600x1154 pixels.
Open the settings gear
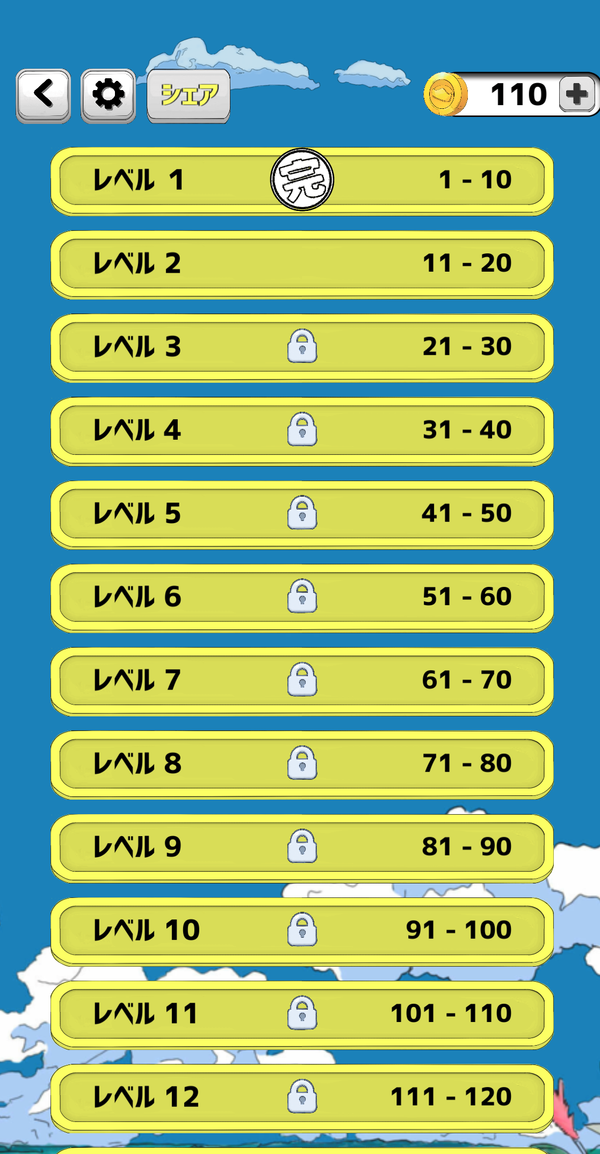coord(108,96)
